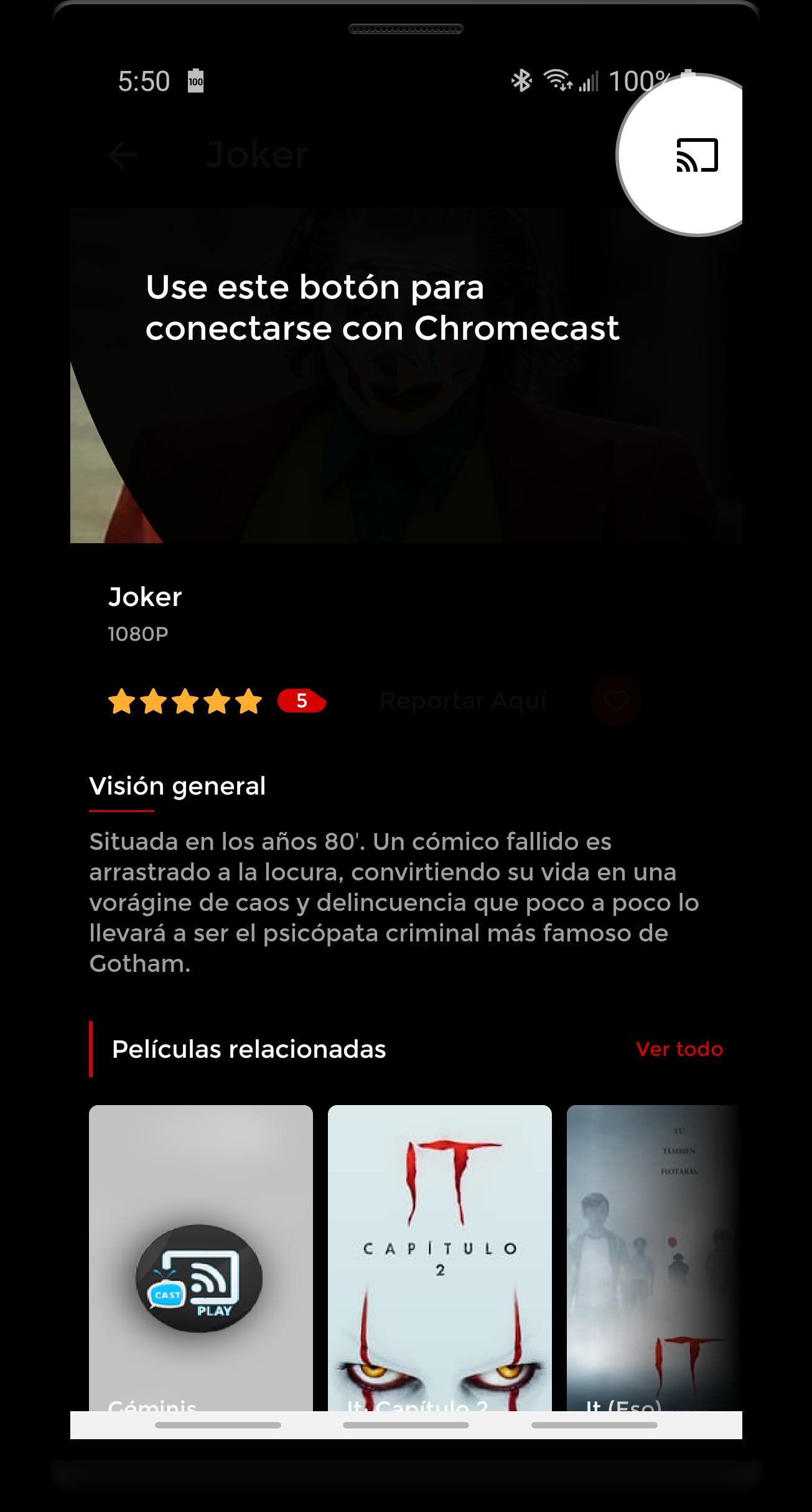The width and height of the screenshot is (812, 1512).
Task: Open the Reportar Aquí link
Action: 463,701
